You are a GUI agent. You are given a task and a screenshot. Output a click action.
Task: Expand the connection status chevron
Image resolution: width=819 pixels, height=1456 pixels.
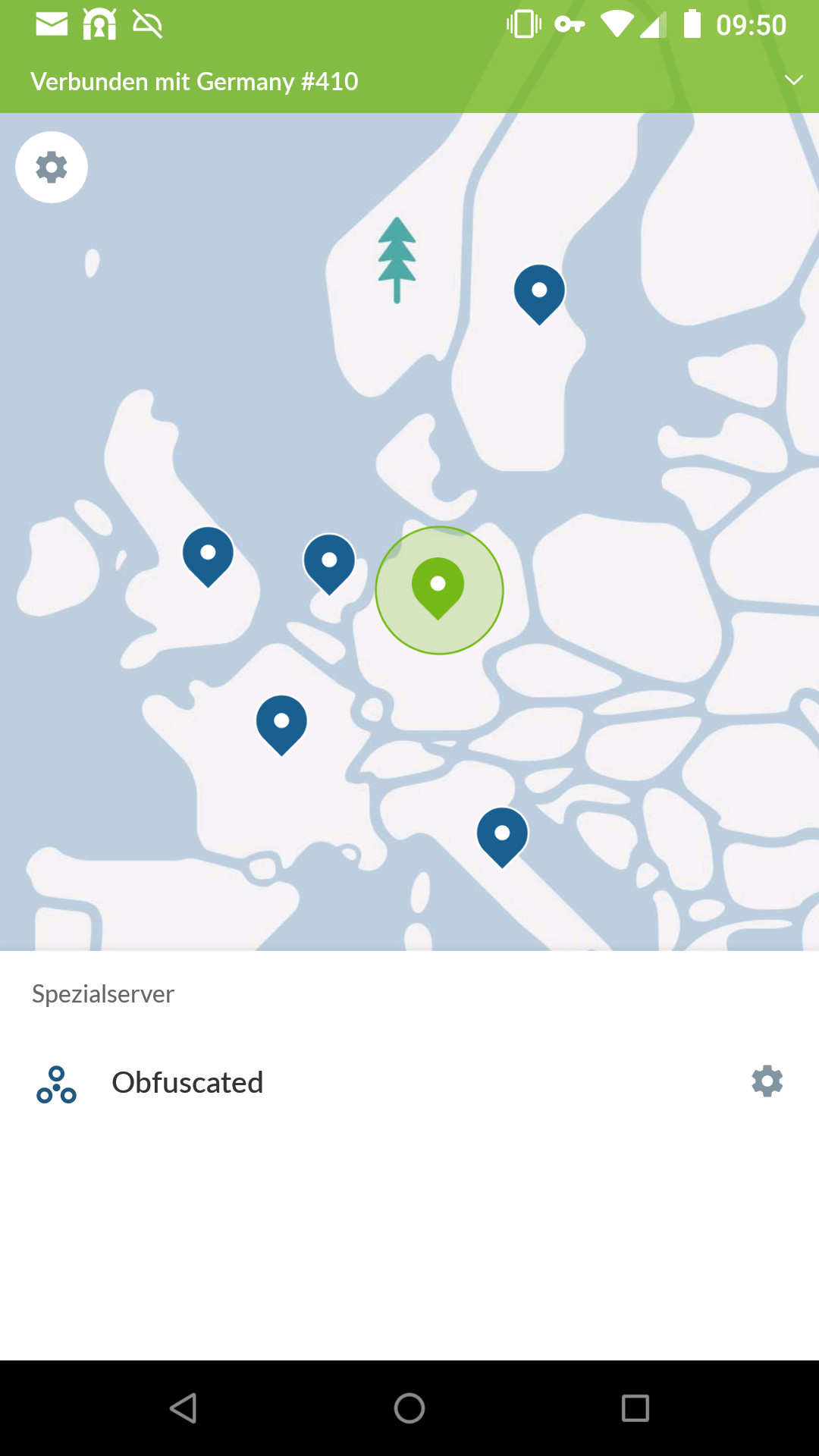793,80
